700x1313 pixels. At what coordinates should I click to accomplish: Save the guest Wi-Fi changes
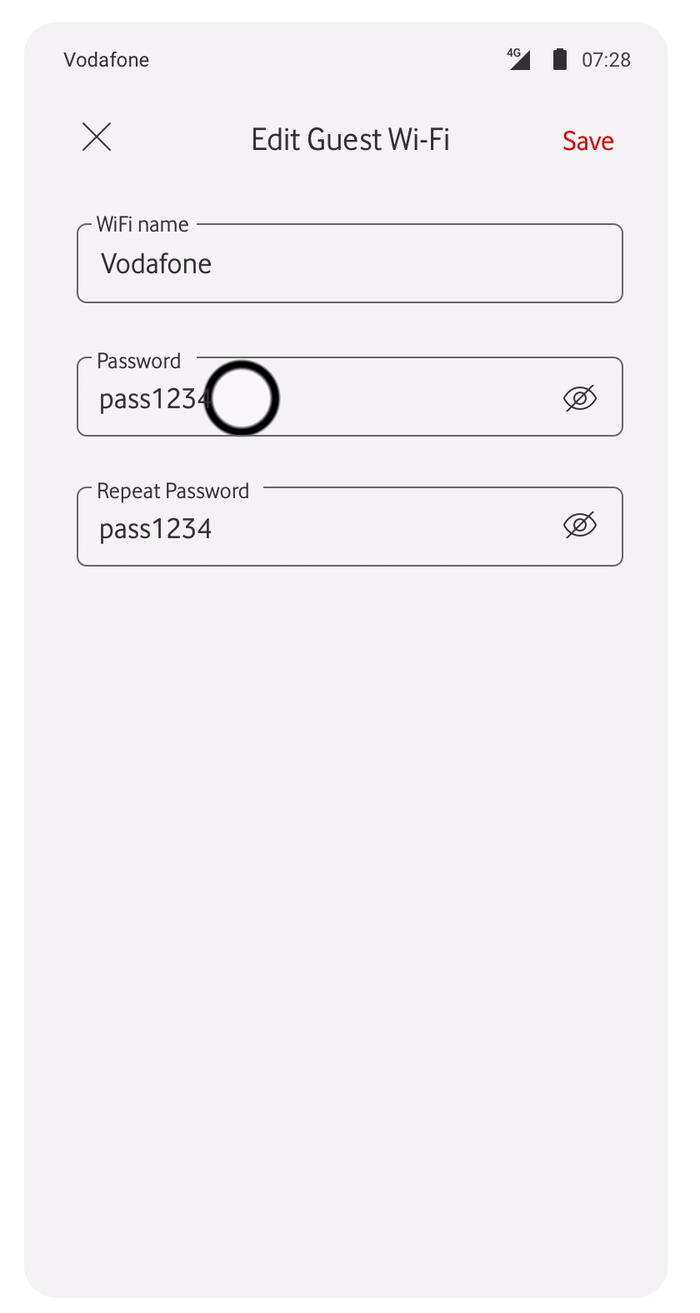[x=588, y=141]
